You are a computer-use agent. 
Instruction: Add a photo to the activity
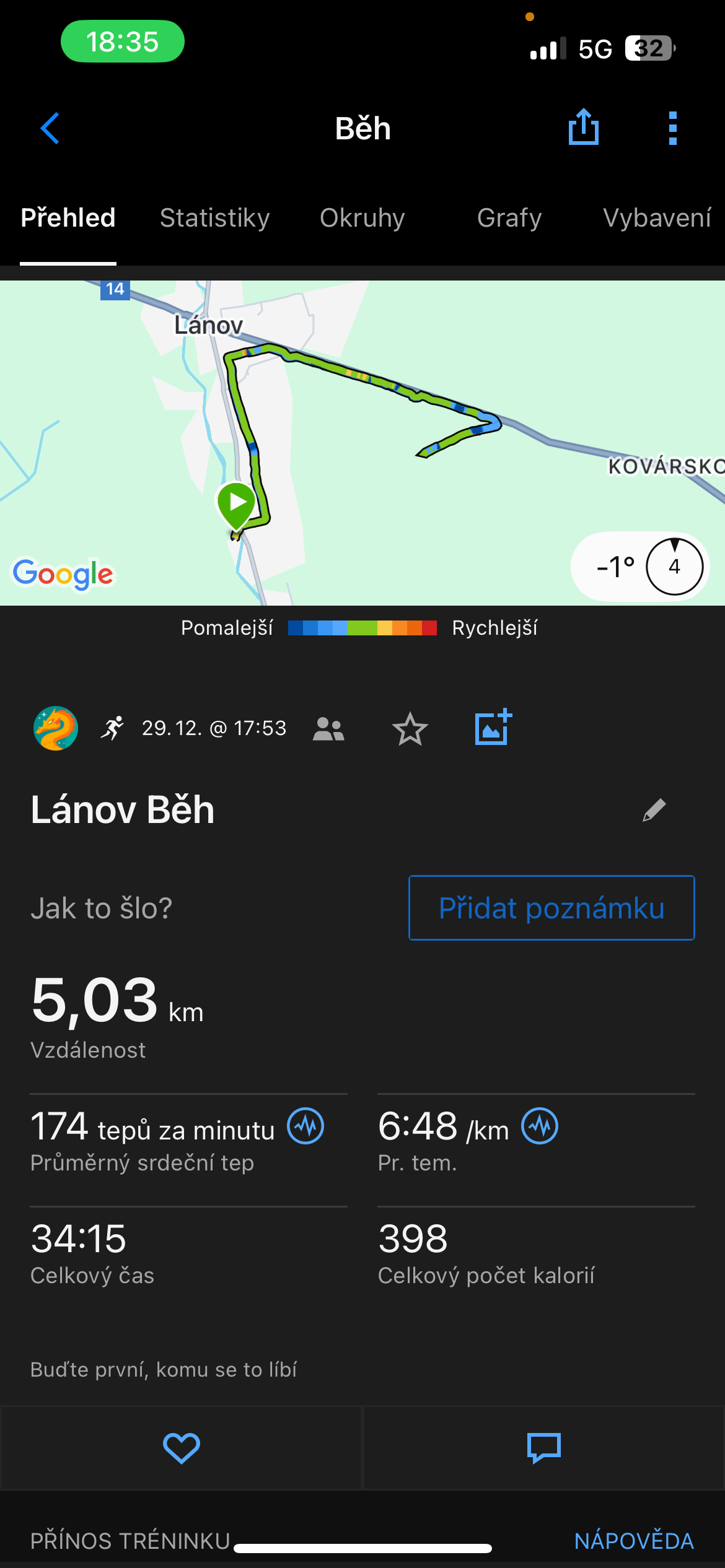(x=493, y=728)
